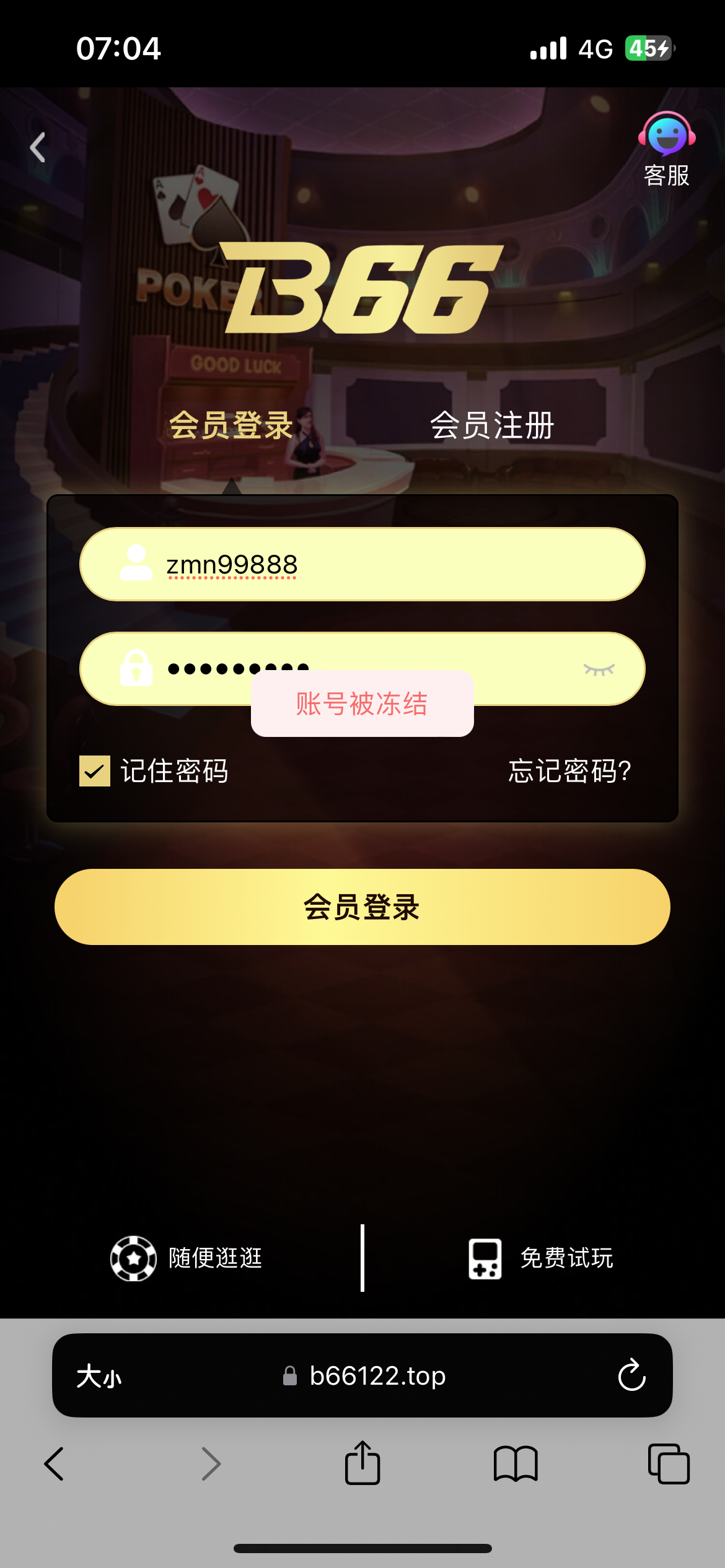725x1568 pixels.
Task: Tap the username field zmn99888
Action: tap(384, 564)
